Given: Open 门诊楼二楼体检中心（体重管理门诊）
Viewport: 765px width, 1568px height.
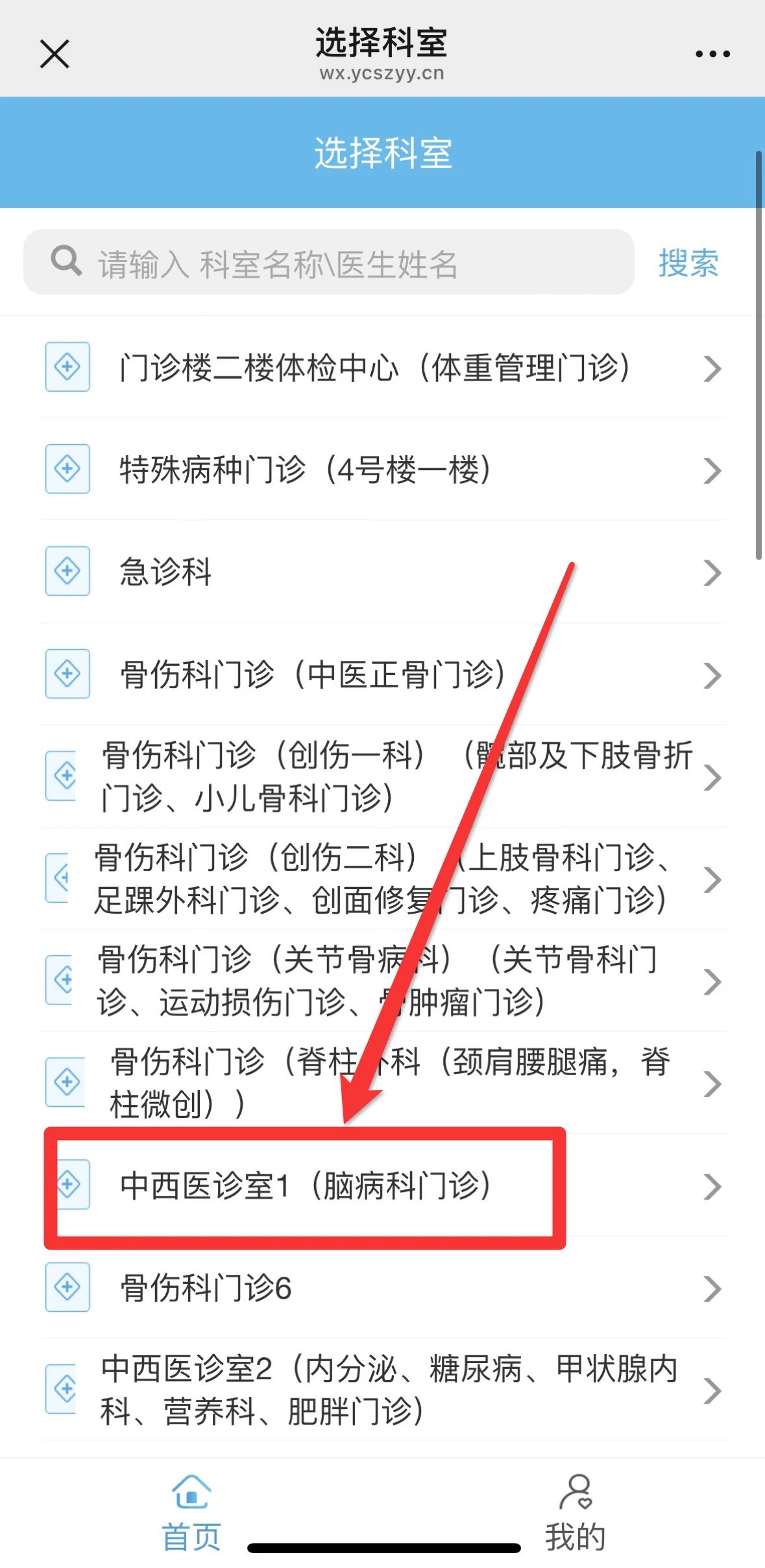Looking at the screenshot, I should (383, 368).
